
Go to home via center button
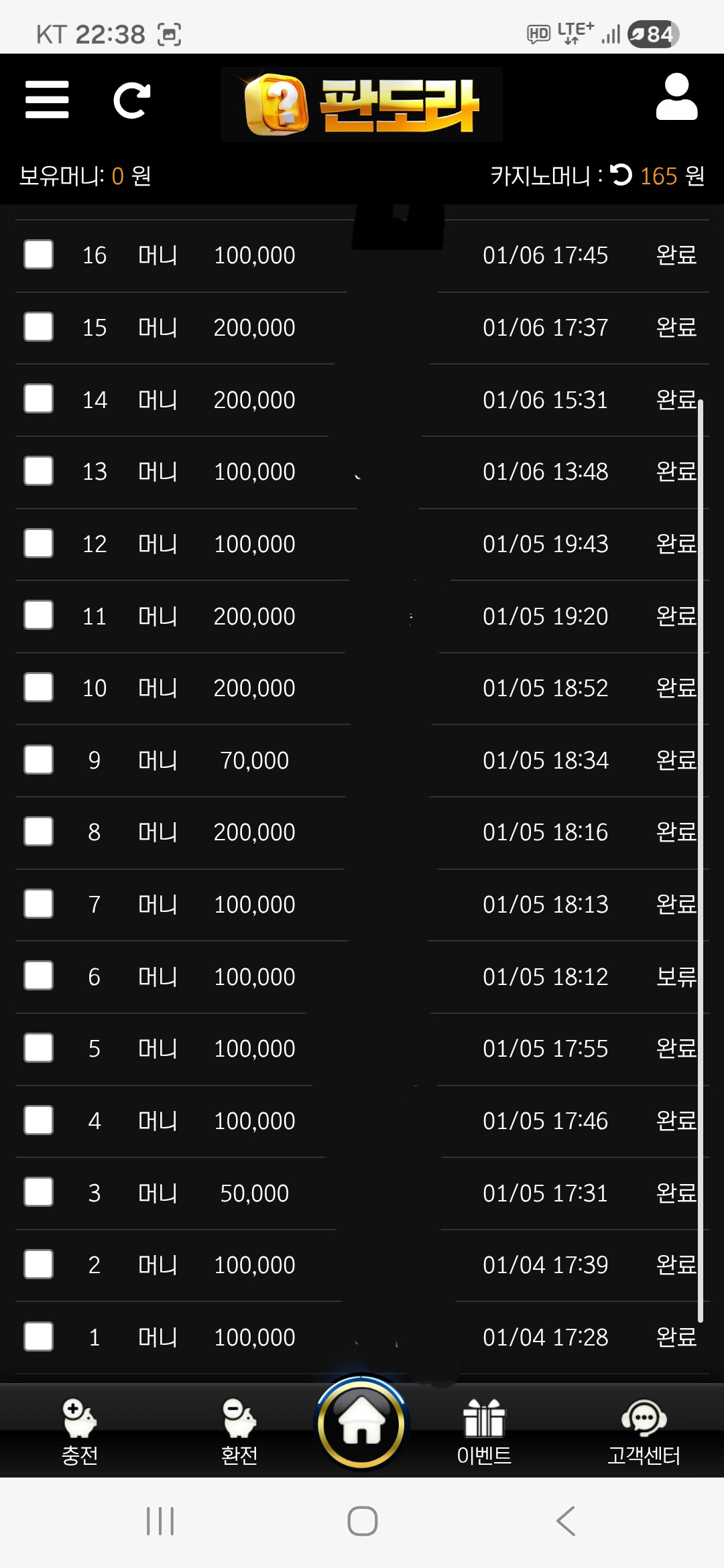(362, 1423)
